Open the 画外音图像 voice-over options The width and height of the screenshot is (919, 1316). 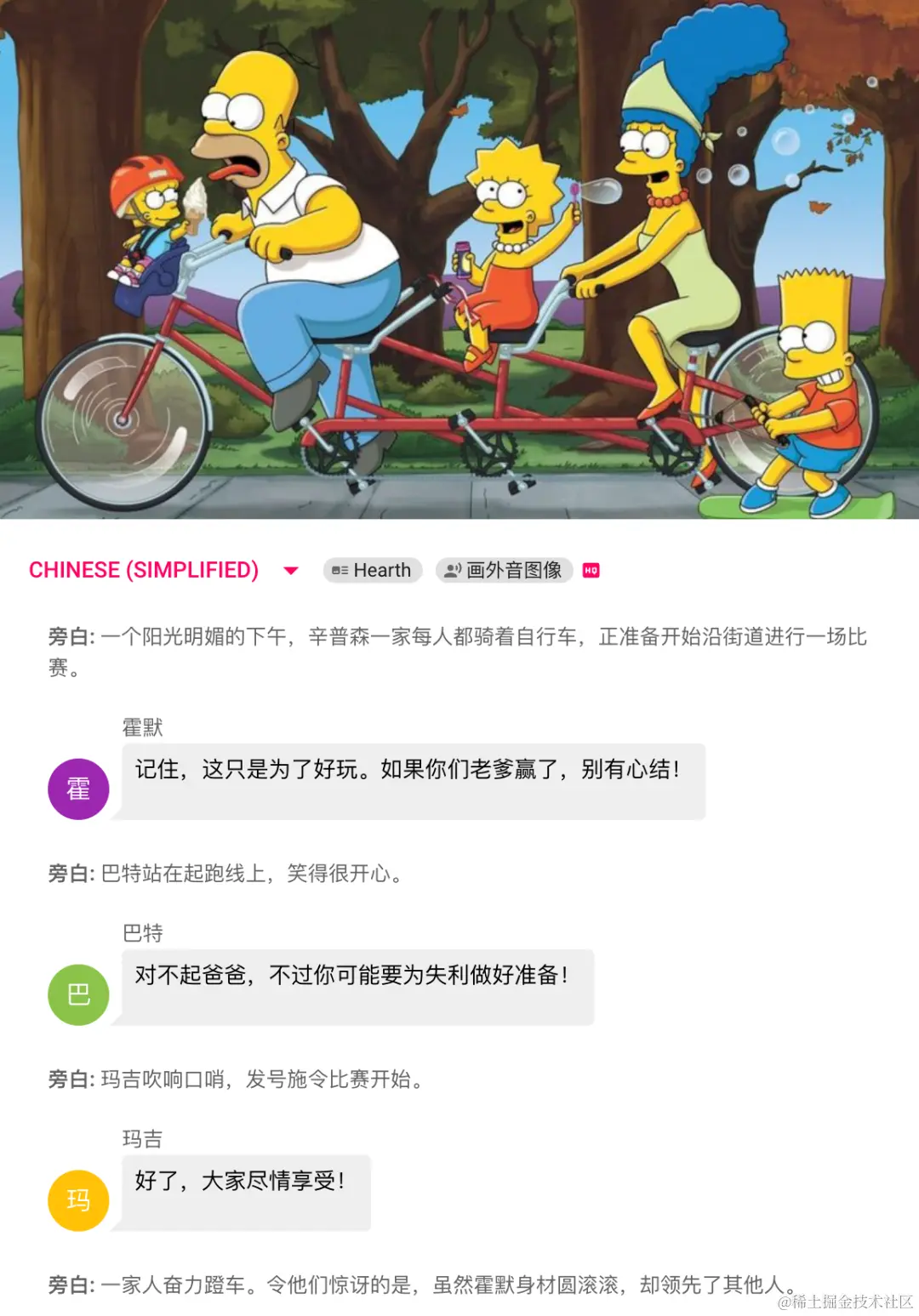coord(503,570)
